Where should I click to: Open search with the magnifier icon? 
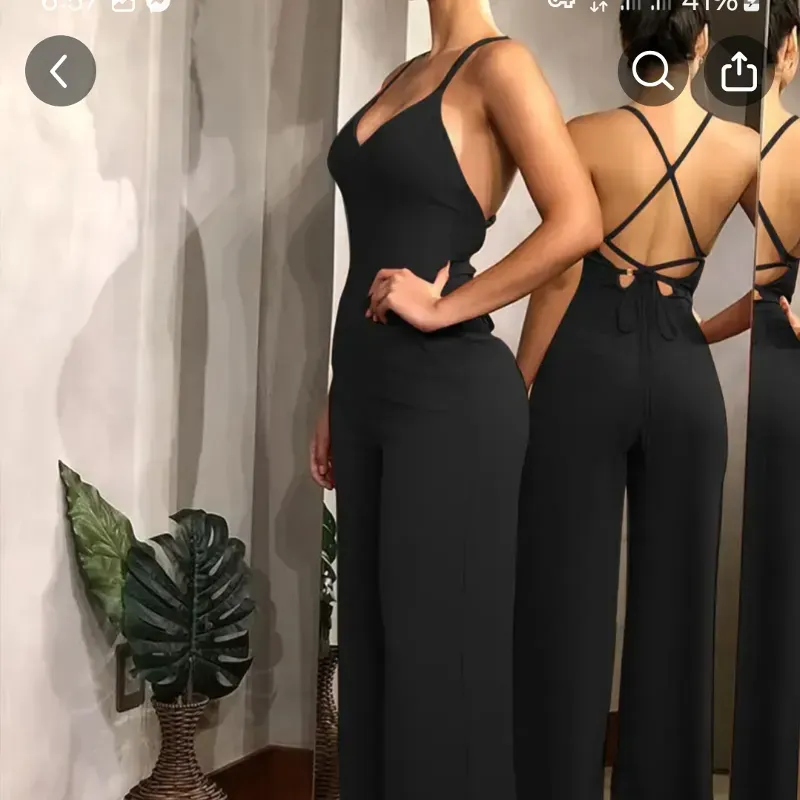(653, 71)
